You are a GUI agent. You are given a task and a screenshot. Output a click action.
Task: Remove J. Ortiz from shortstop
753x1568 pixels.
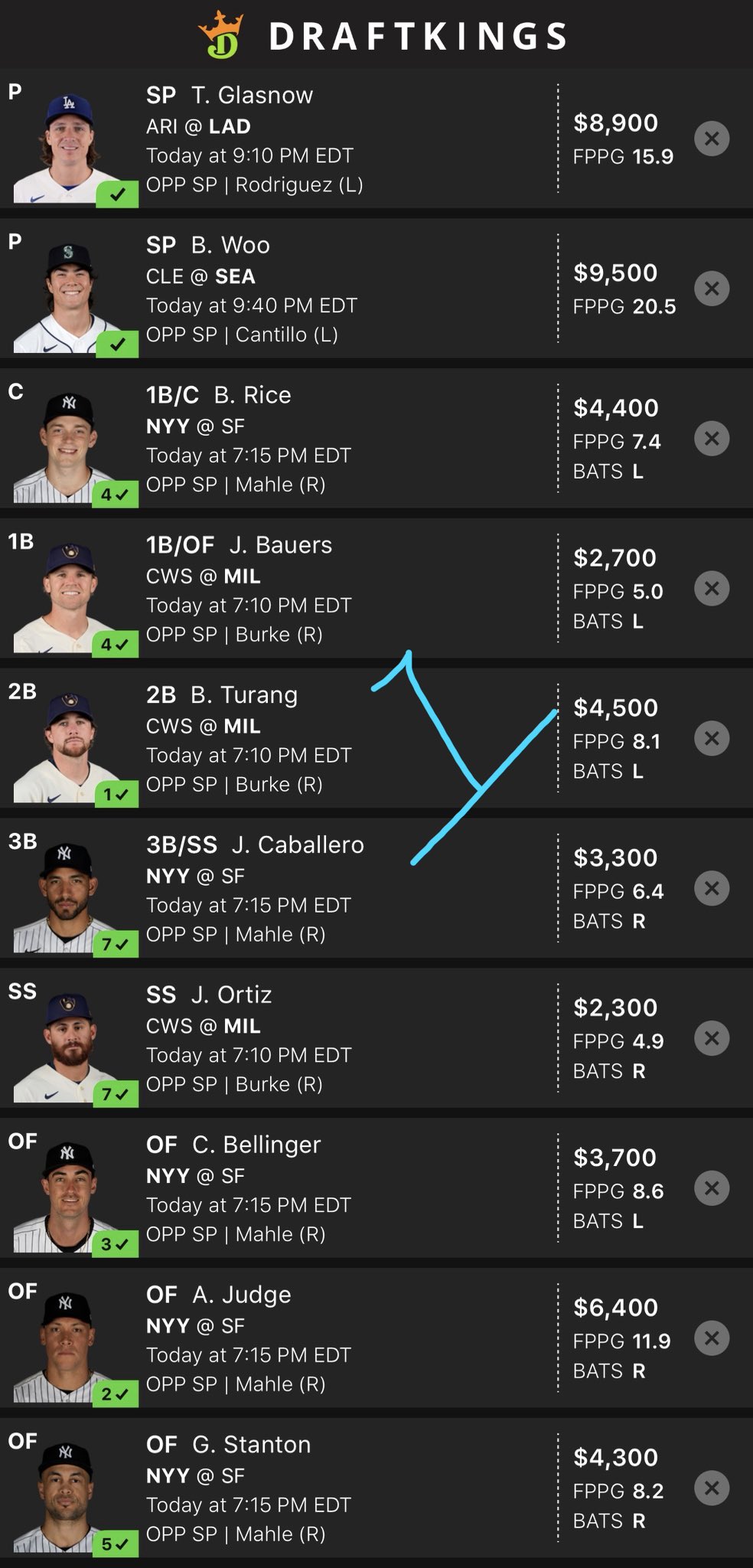[x=711, y=1039]
